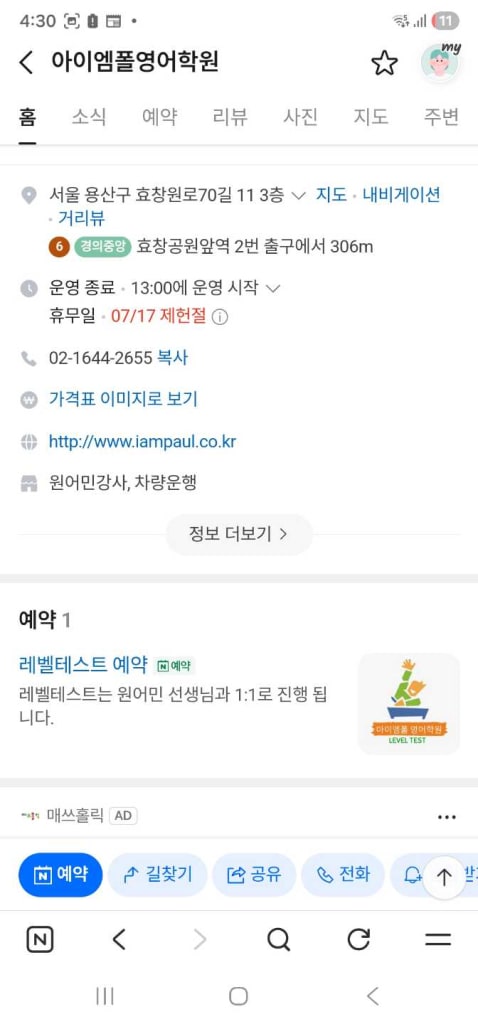Open the ad overflow menu for 매쓰홀릭

(x=447, y=816)
